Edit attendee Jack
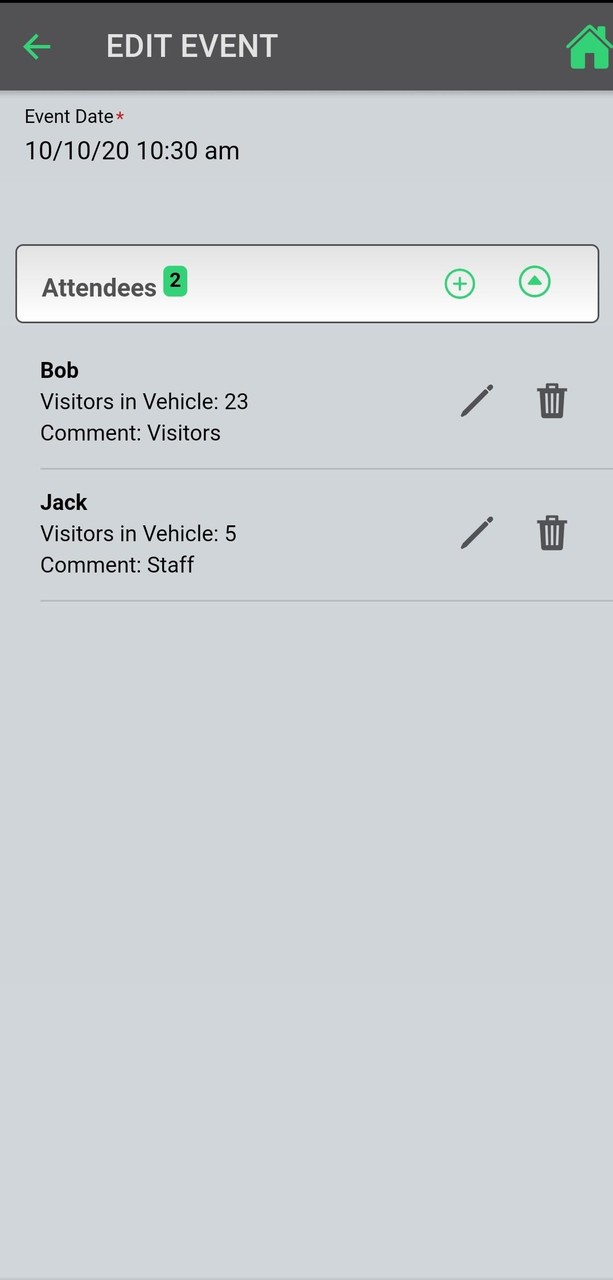Screen dimensions: 613x1280 click(x=477, y=533)
